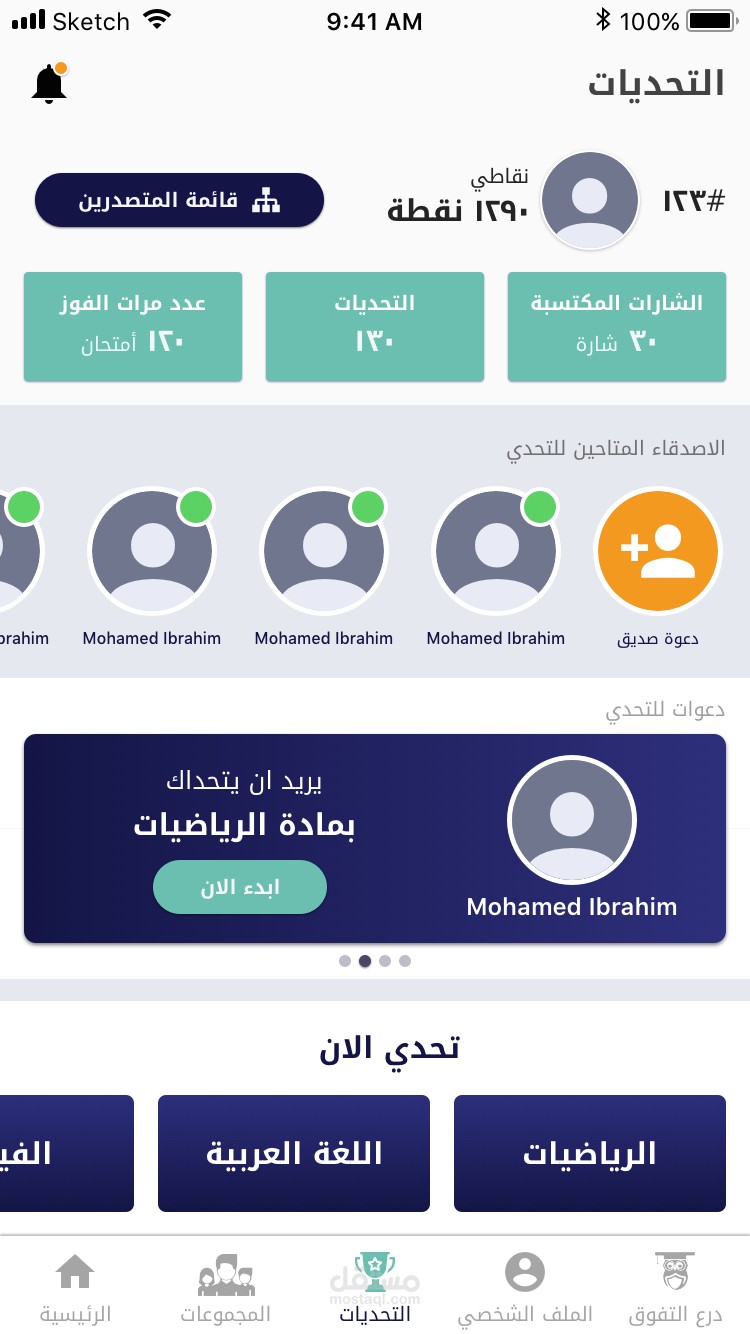Viewport: 750px width, 1334px height.
Task: Switch to the الرئيسية home tab
Action: (75, 1288)
